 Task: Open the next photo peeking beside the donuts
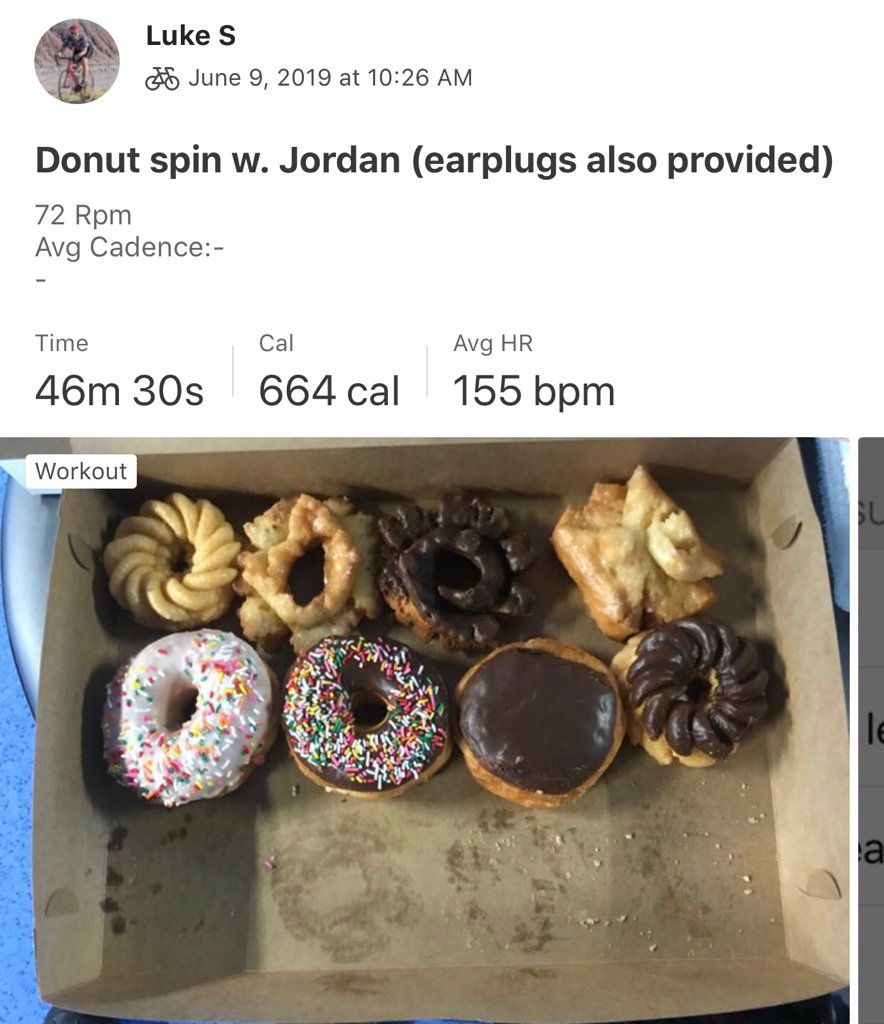tap(871, 730)
